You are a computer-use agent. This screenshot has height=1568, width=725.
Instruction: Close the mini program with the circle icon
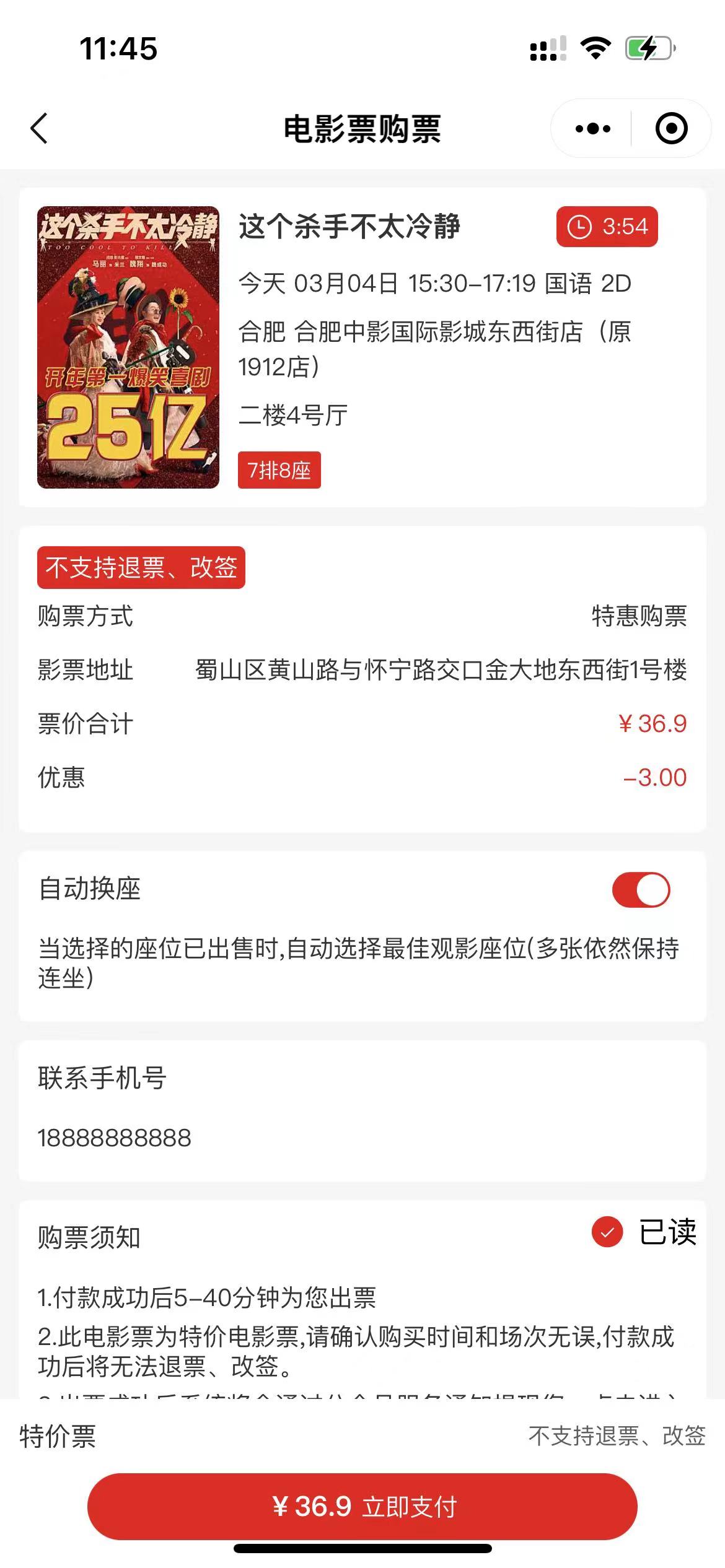[x=671, y=129]
